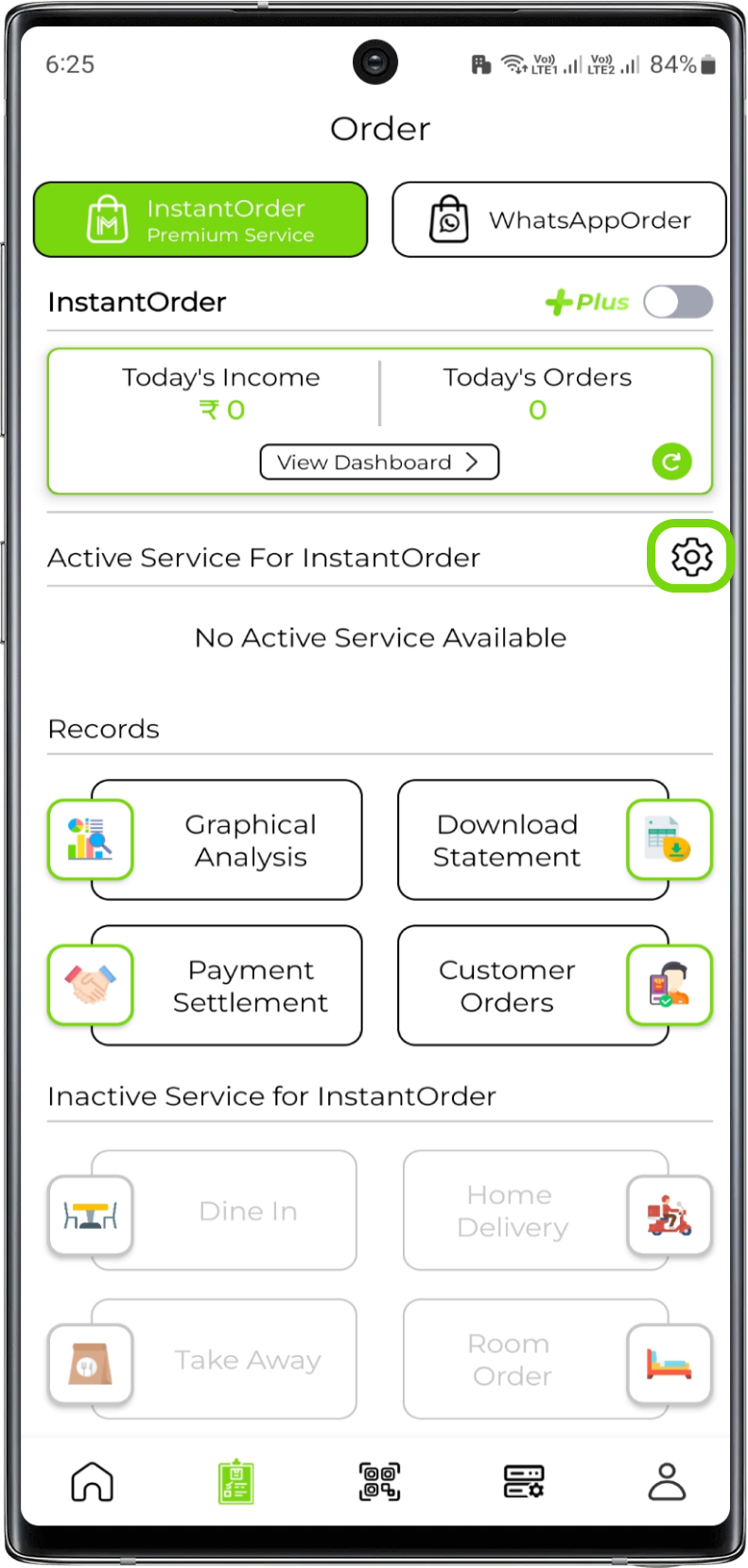Screen dimensions: 748x1568
Task: Open Graphical Analysis records
Action: point(225,840)
